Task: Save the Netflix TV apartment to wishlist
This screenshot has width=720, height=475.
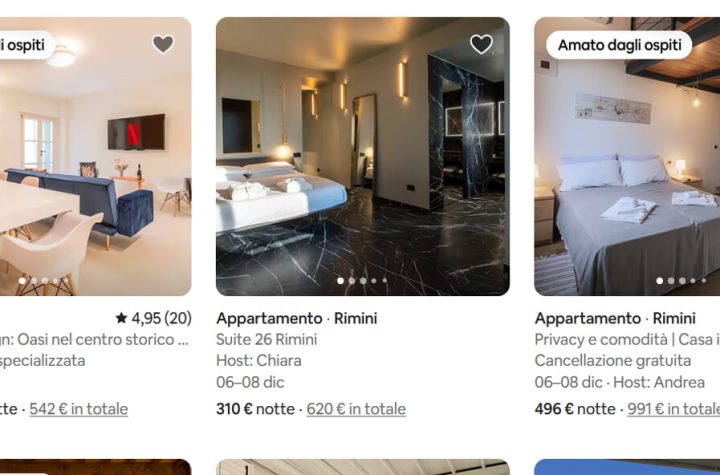Action: [163, 44]
